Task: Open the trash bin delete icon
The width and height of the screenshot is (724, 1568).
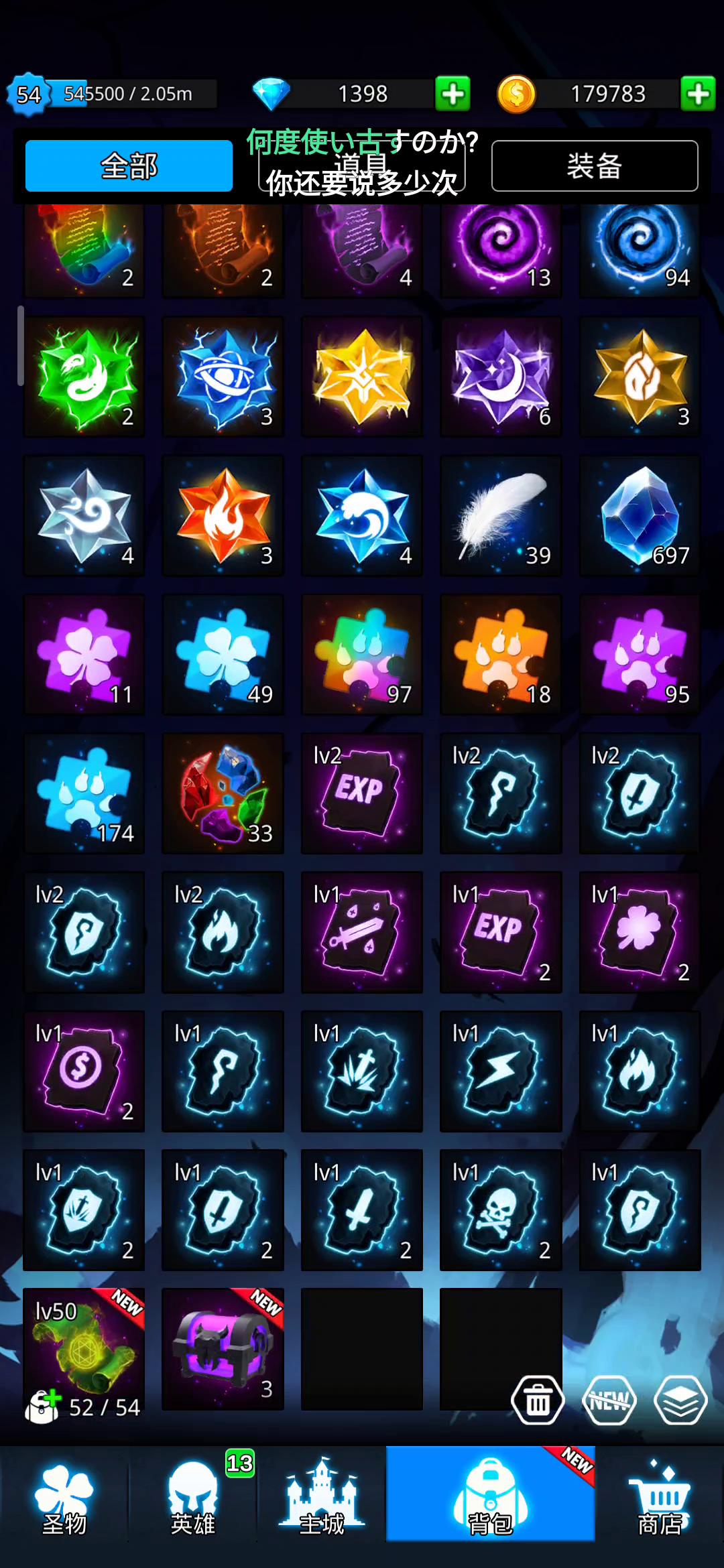Action: [538, 1400]
